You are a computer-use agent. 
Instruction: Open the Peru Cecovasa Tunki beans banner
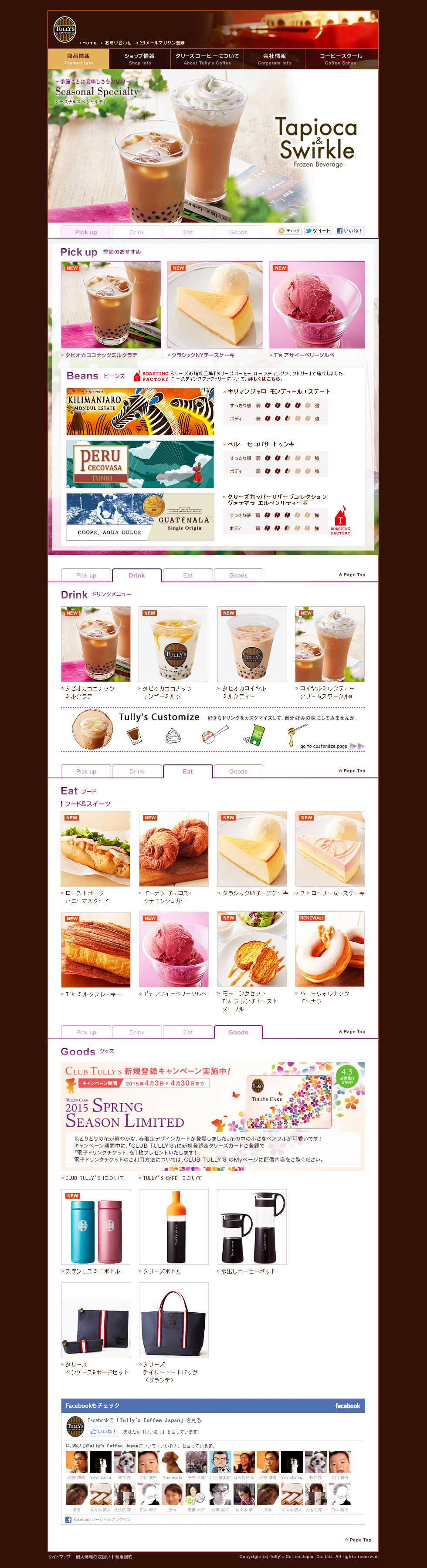[140, 464]
